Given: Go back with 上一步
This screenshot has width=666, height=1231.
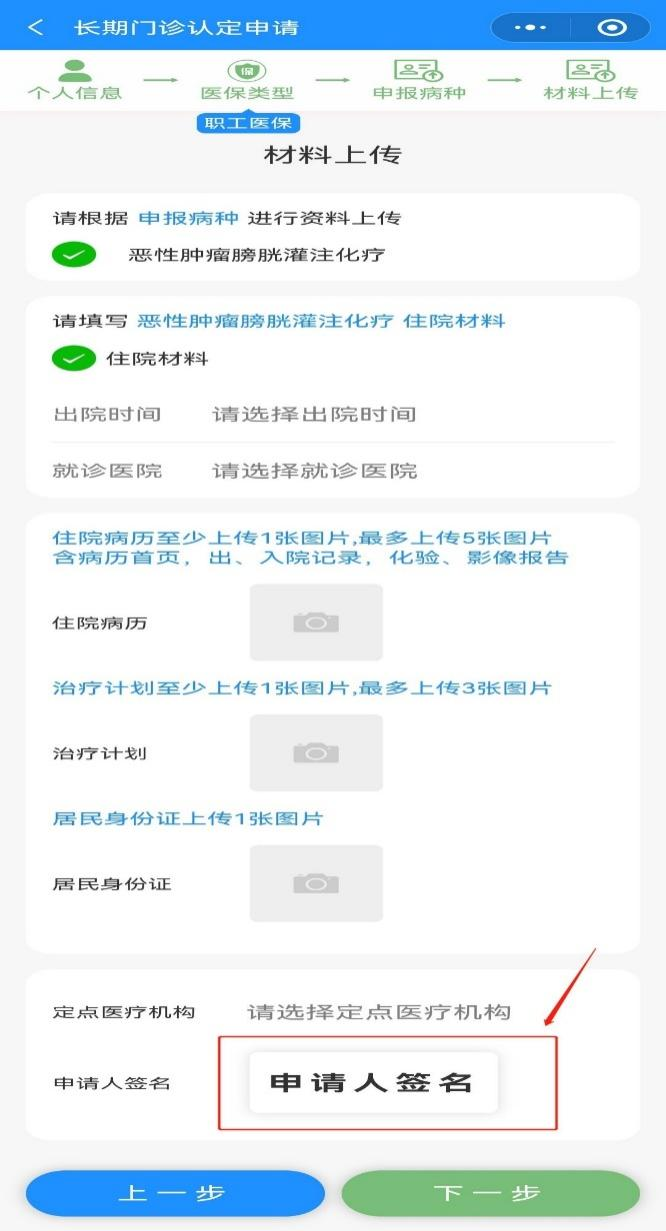Looking at the screenshot, I should click(x=175, y=1193).
